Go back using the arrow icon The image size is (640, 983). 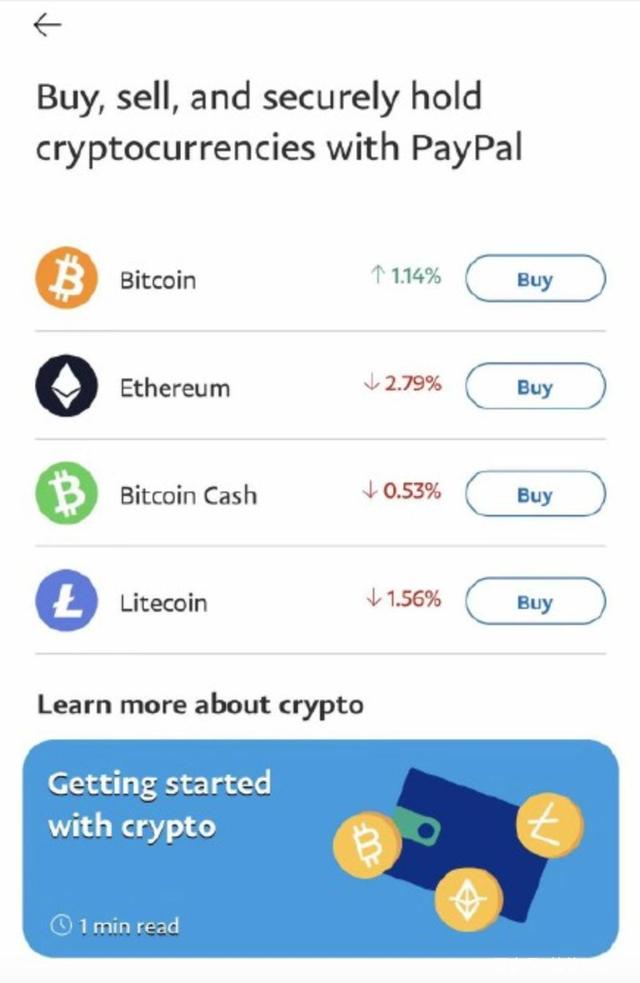47,26
